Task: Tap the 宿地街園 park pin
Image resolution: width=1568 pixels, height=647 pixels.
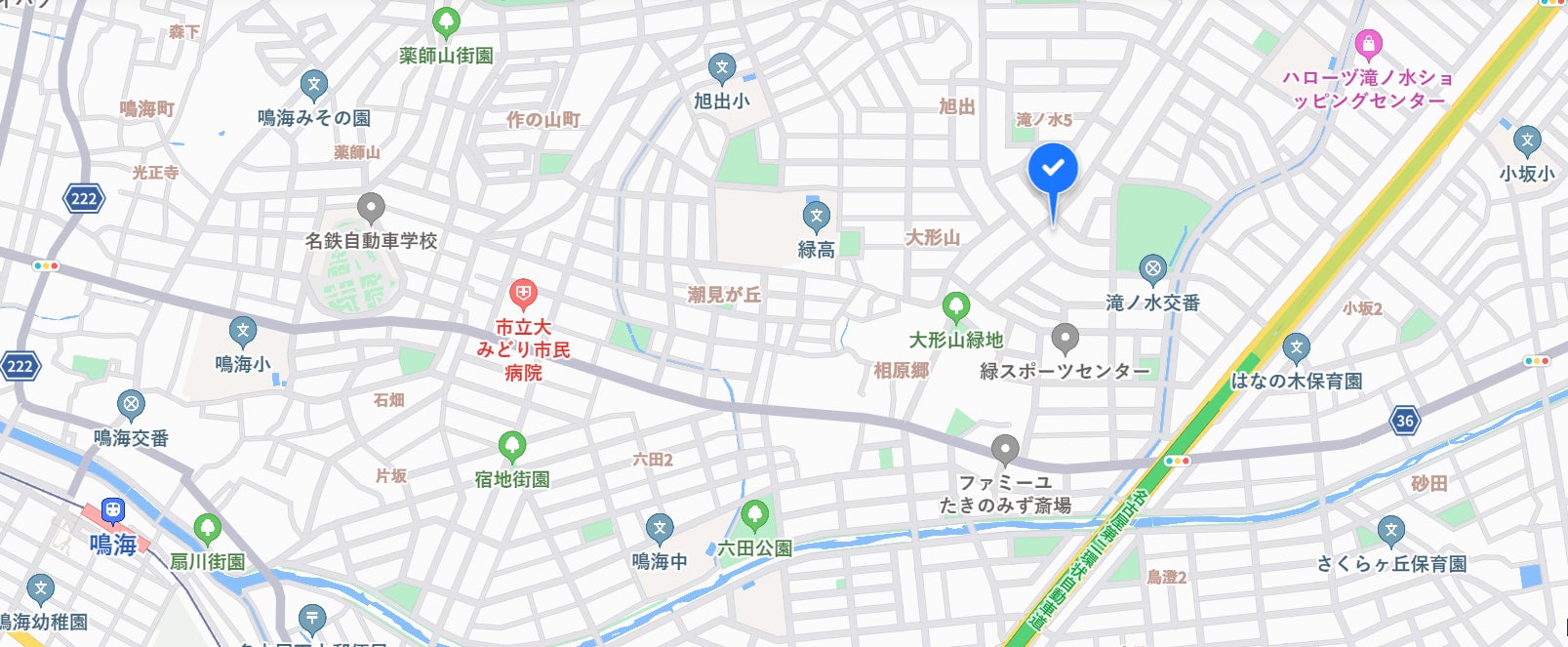Action: click(x=512, y=447)
